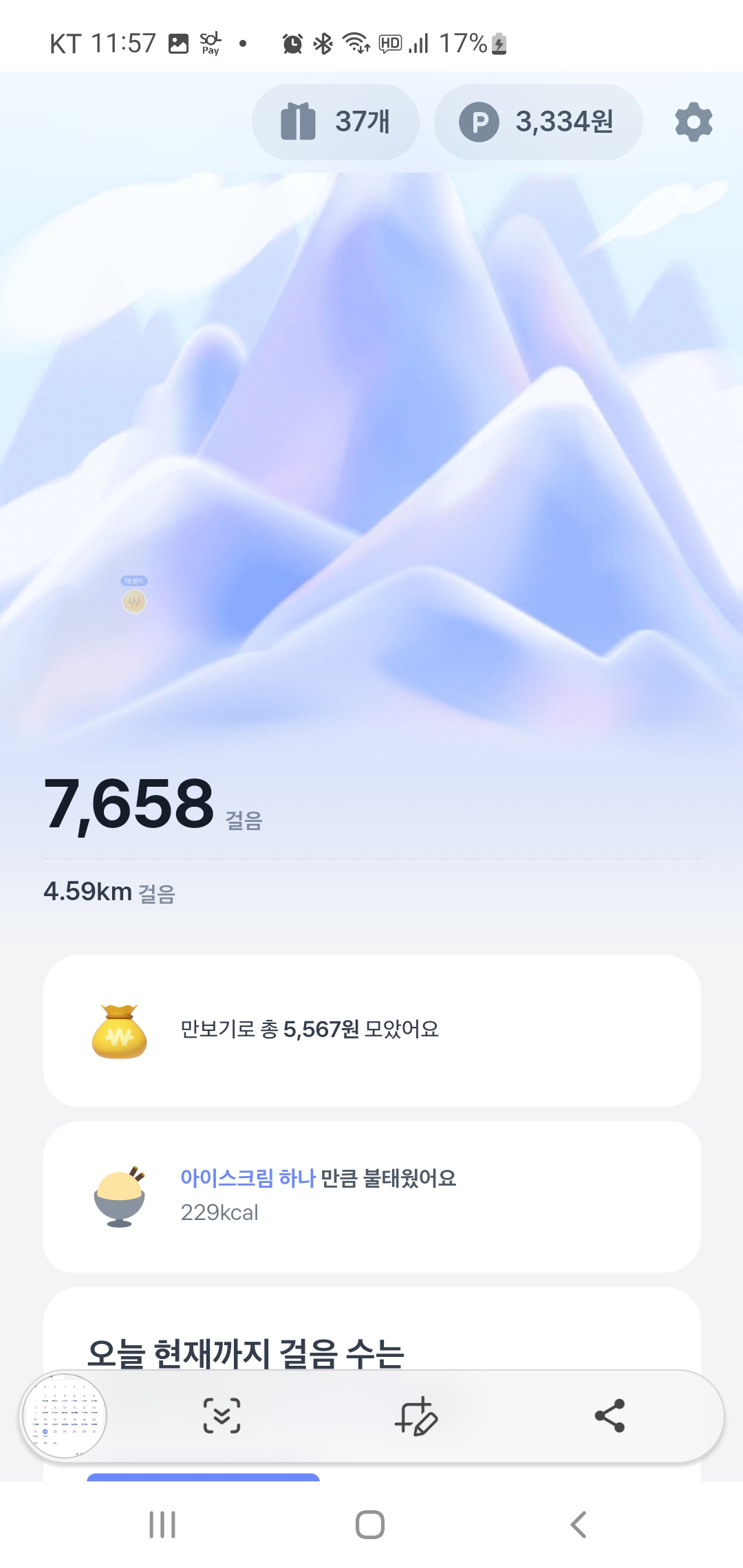Open the 37개 gift box chip
Image resolution: width=743 pixels, height=1568 pixels.
click(x=336, y=122)
